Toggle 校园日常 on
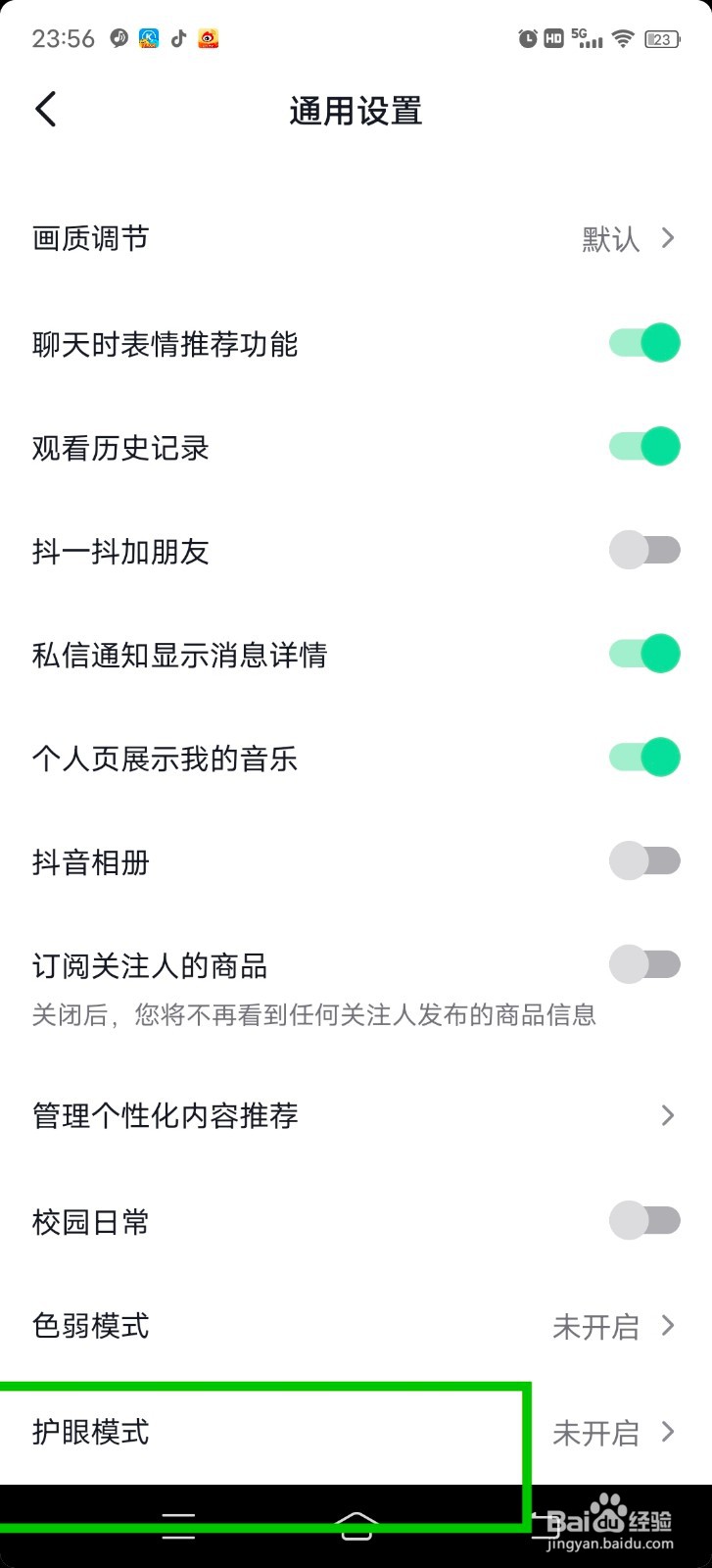The width and height of the screenshot is (712, 1568). 644,1221
